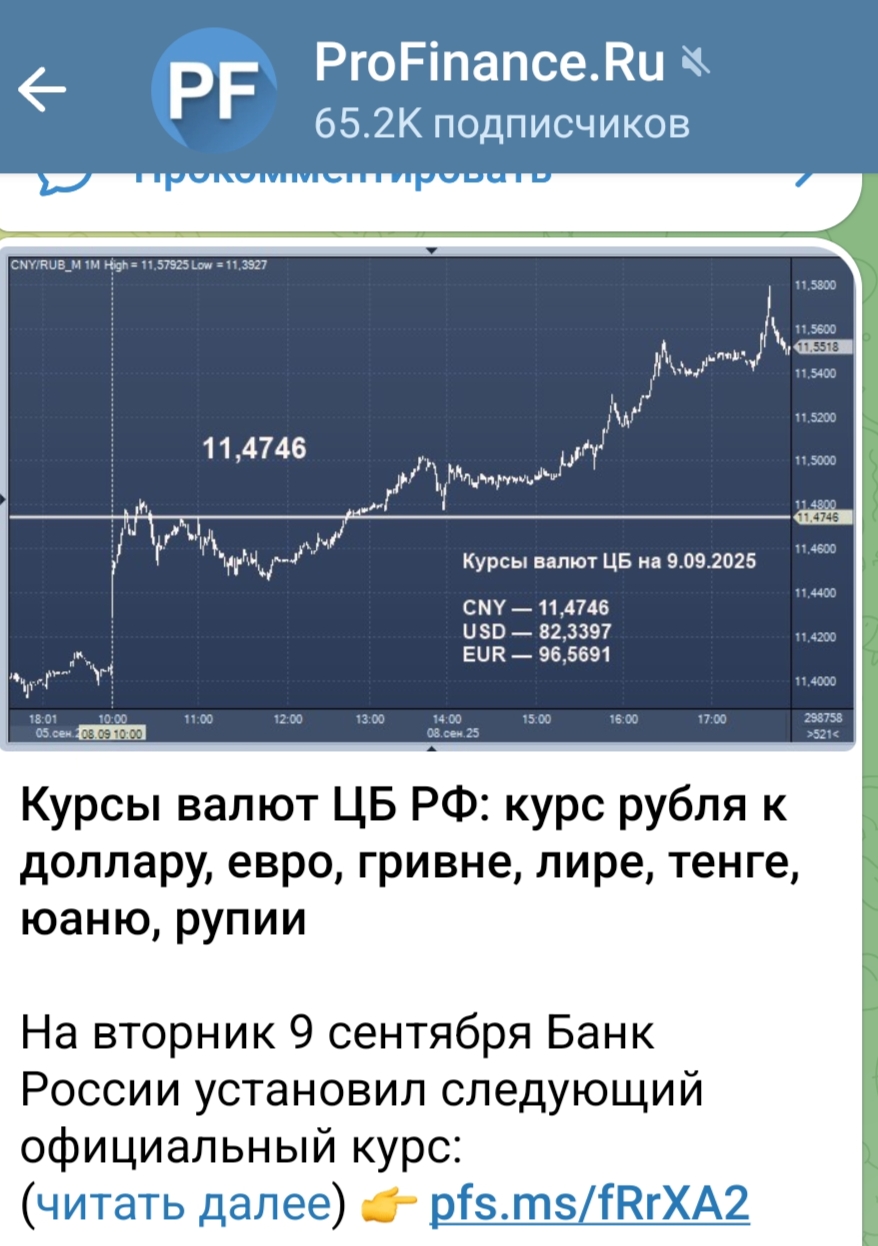Expand the post via «читать далее»
The height and width of the screenshot is (1246, 878).
click(x=182, y=1203)
